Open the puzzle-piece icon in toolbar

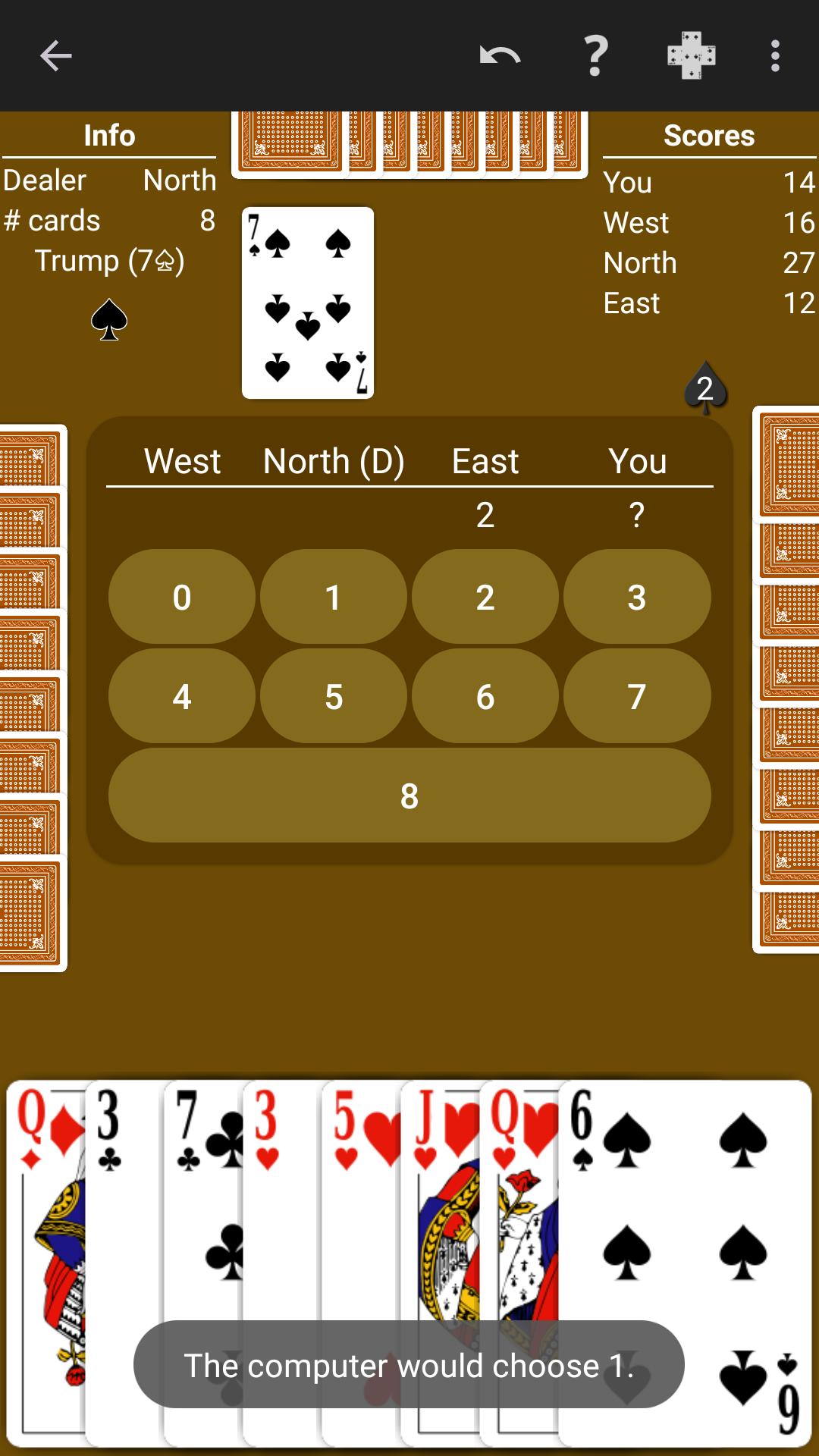(x=692, y=55)
